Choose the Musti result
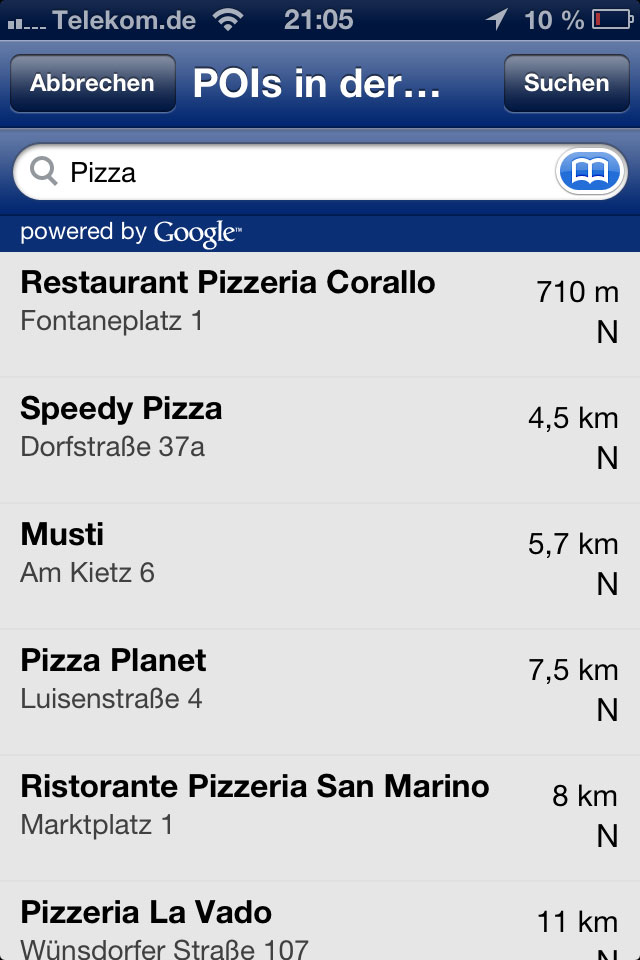 (320, 566)
